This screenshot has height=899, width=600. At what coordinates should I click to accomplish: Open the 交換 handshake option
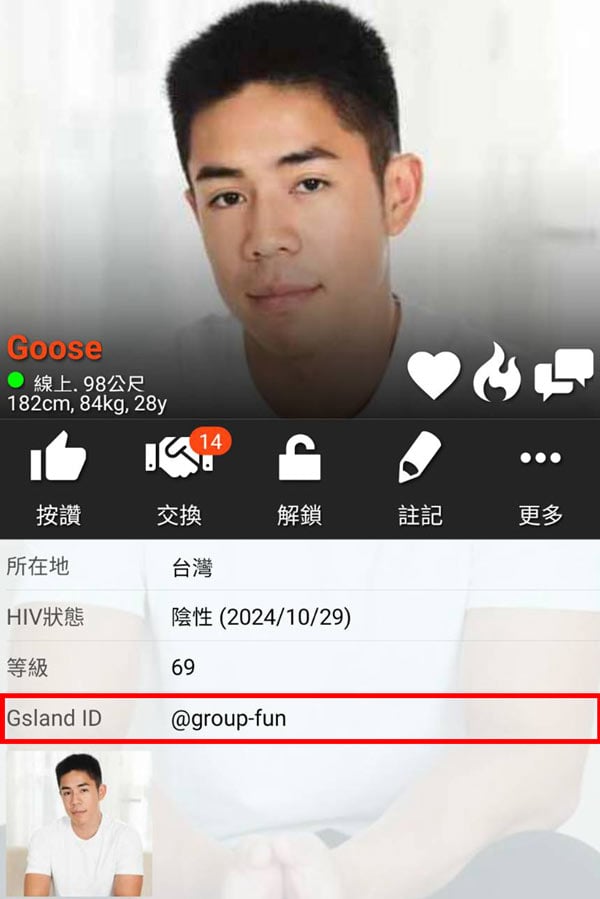click(x=180, y=481)
